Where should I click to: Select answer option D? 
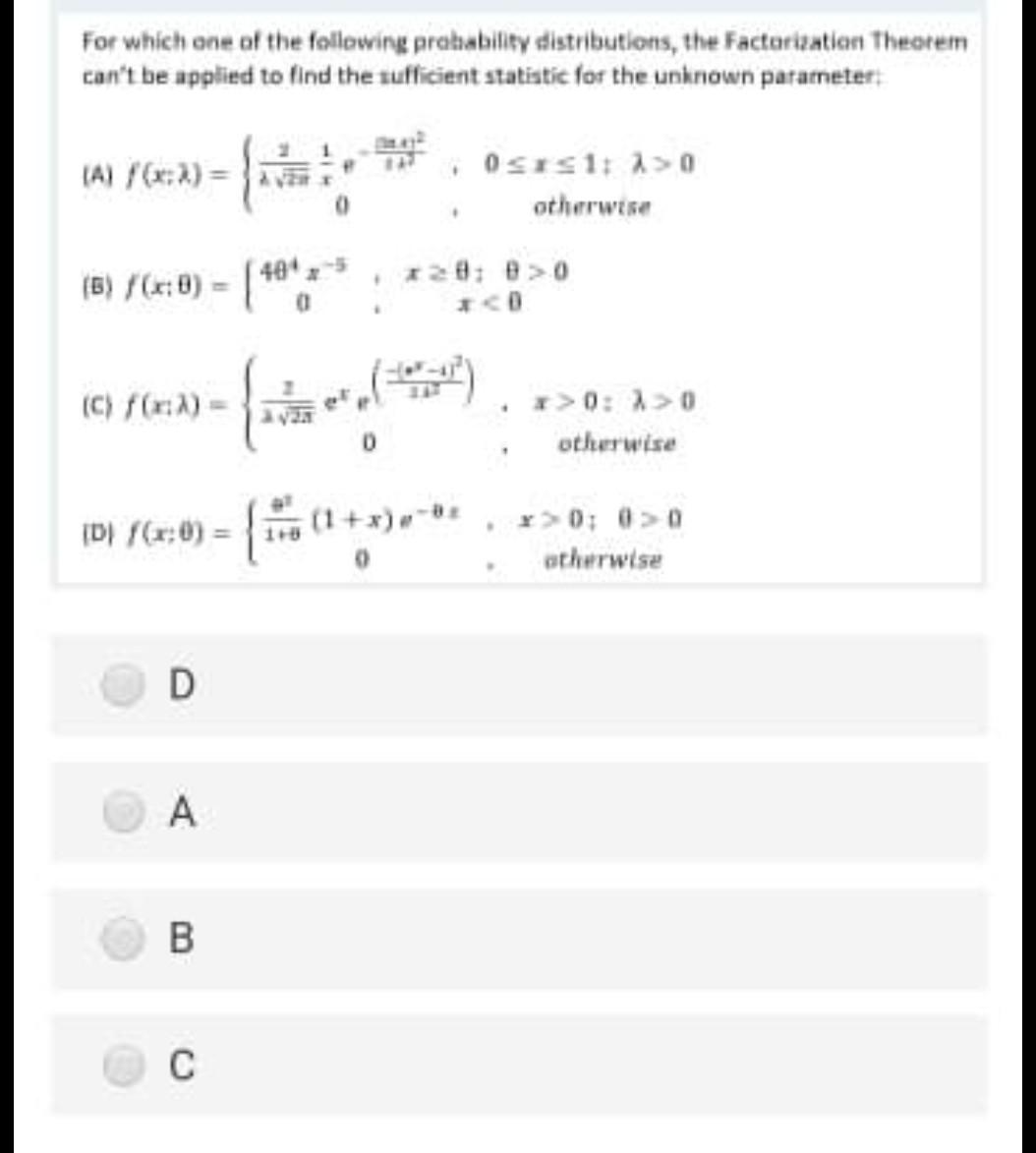(x=120, y=685)
